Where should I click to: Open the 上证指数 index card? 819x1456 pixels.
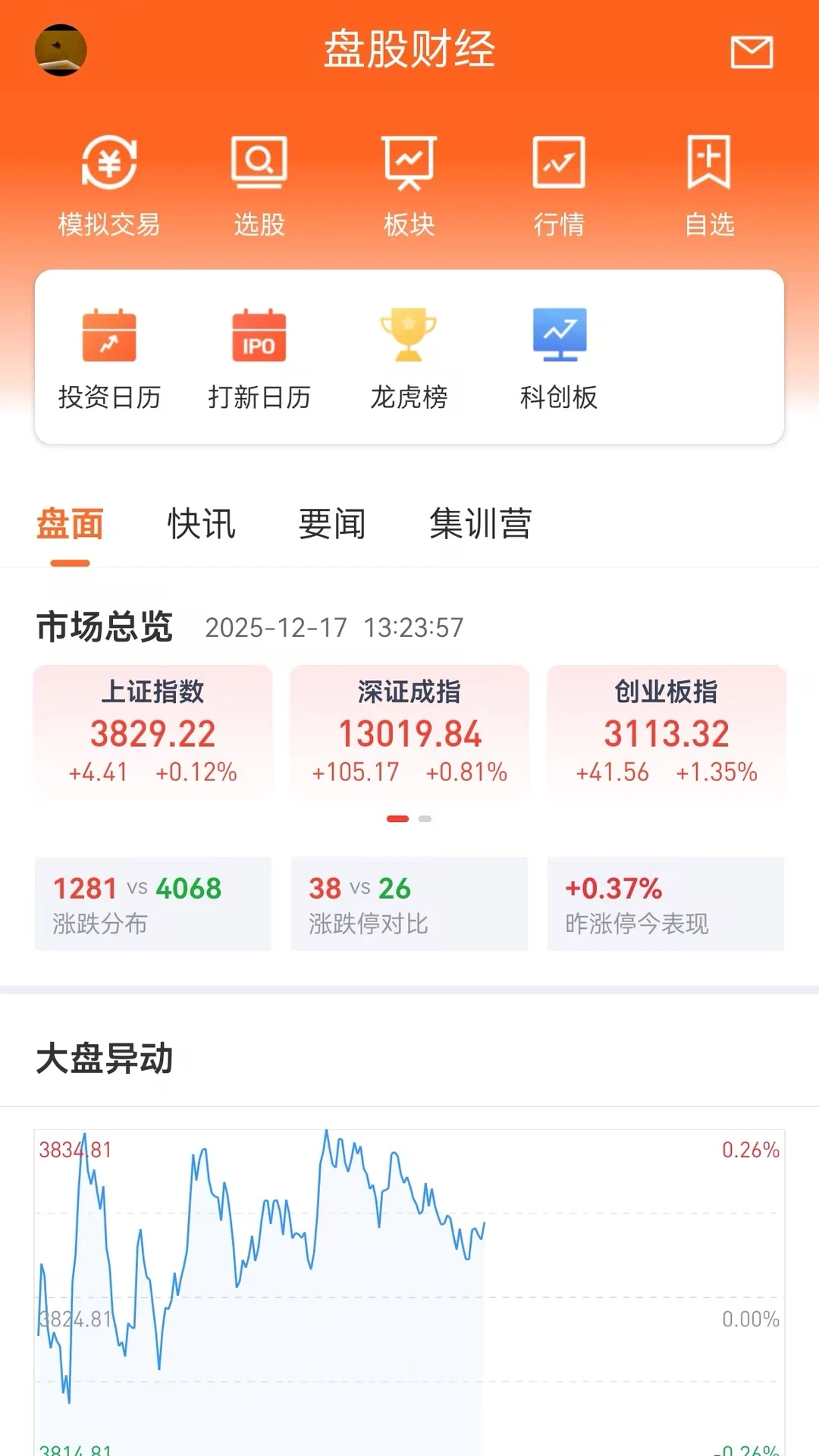152,732
